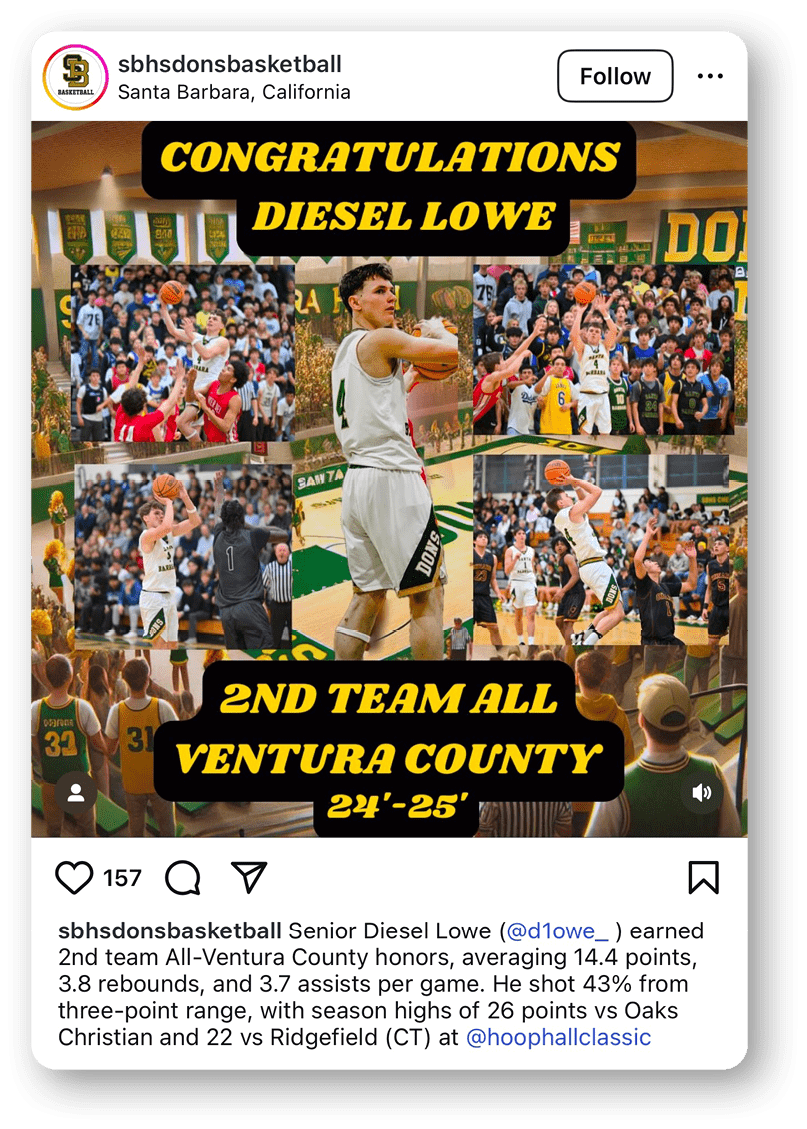
Task: Share this post via paper plane icon
Action: 249,877
